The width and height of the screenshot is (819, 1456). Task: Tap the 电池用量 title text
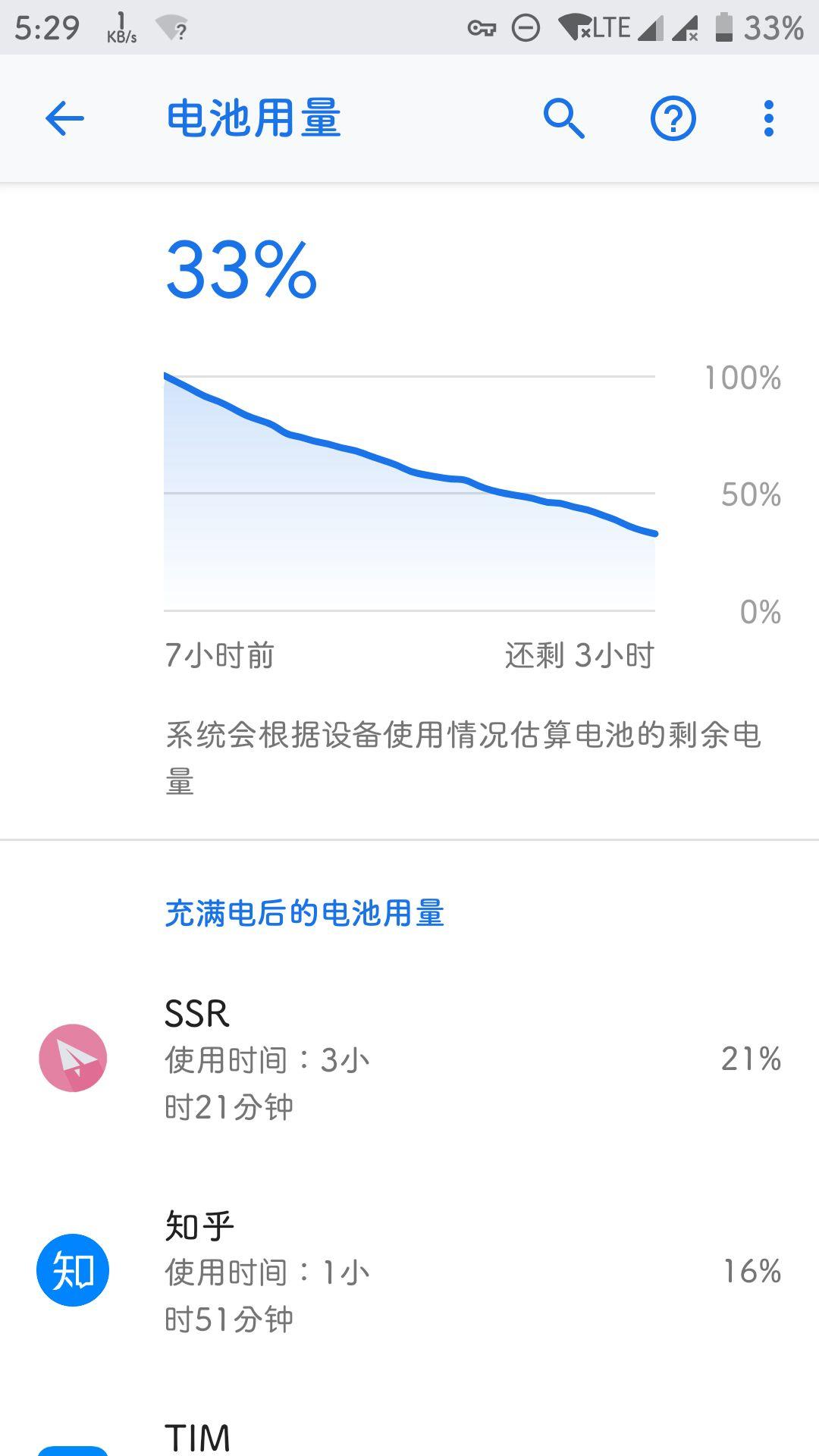253,118
